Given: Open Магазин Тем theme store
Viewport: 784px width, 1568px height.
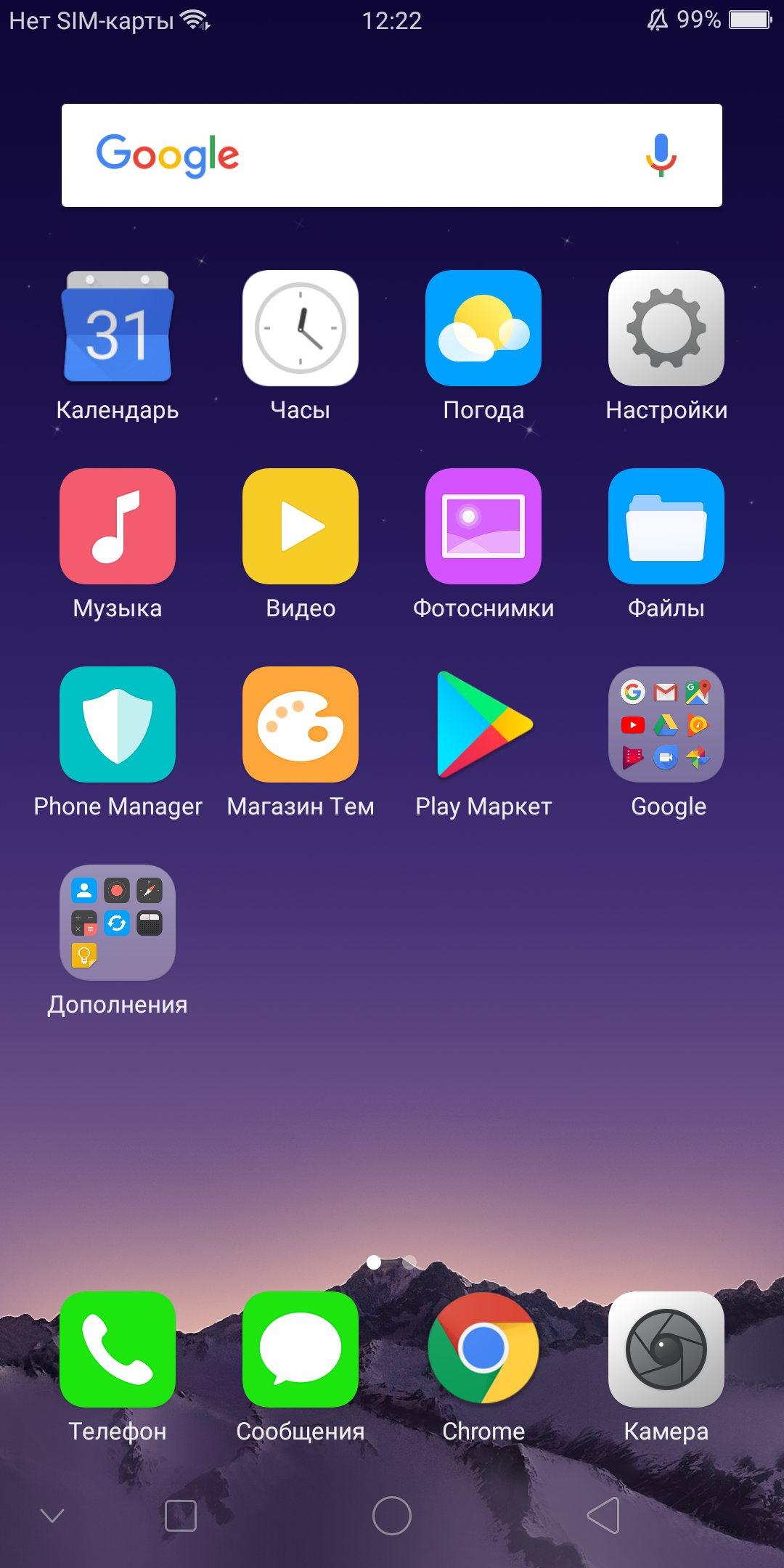Looking at the screenshot, I should pos(301,724).
